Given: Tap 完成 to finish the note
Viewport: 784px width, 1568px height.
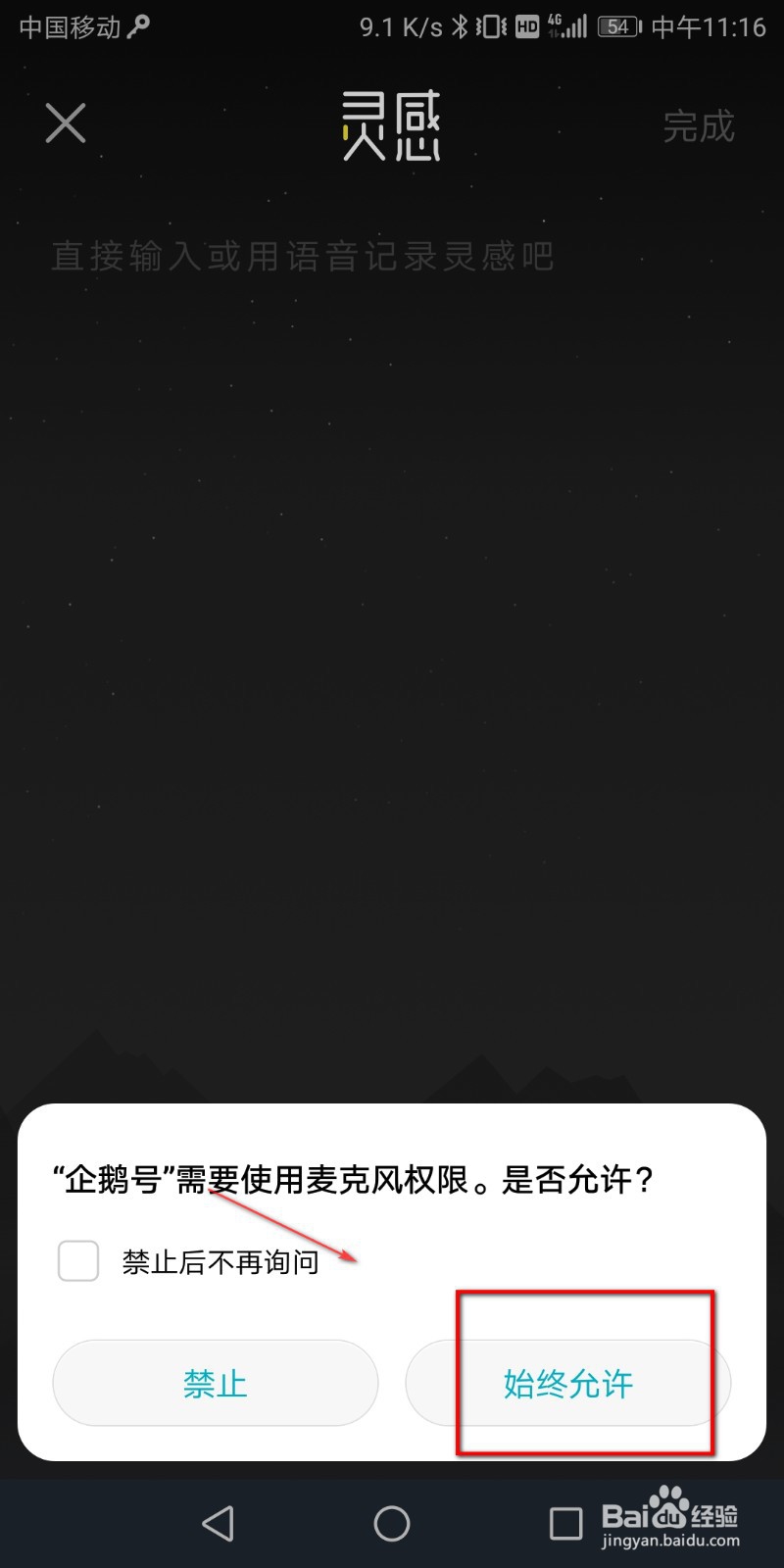Looking at the screenshot, I should coord(700,125).
